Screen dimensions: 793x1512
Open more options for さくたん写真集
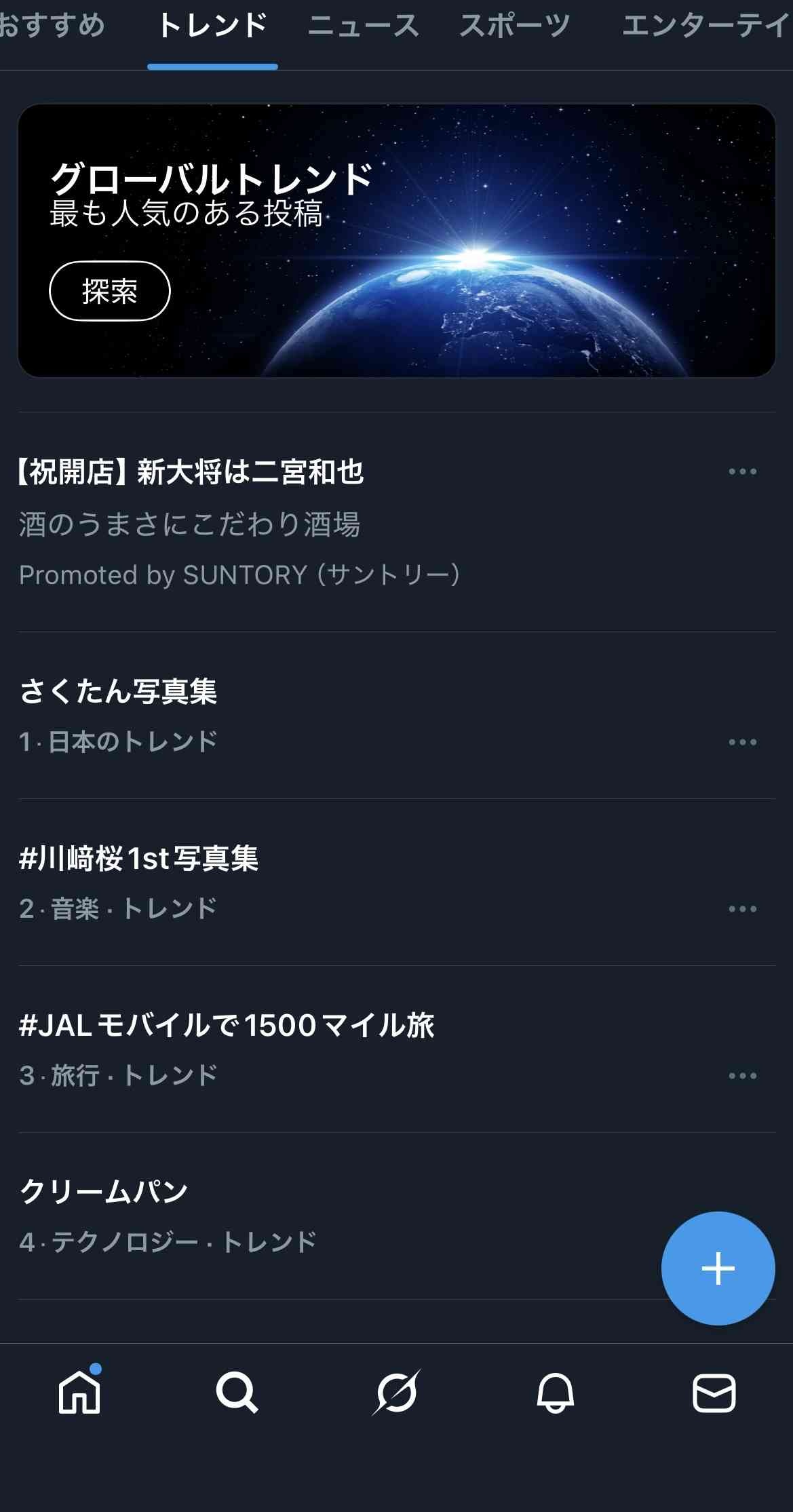coord(742,742)
